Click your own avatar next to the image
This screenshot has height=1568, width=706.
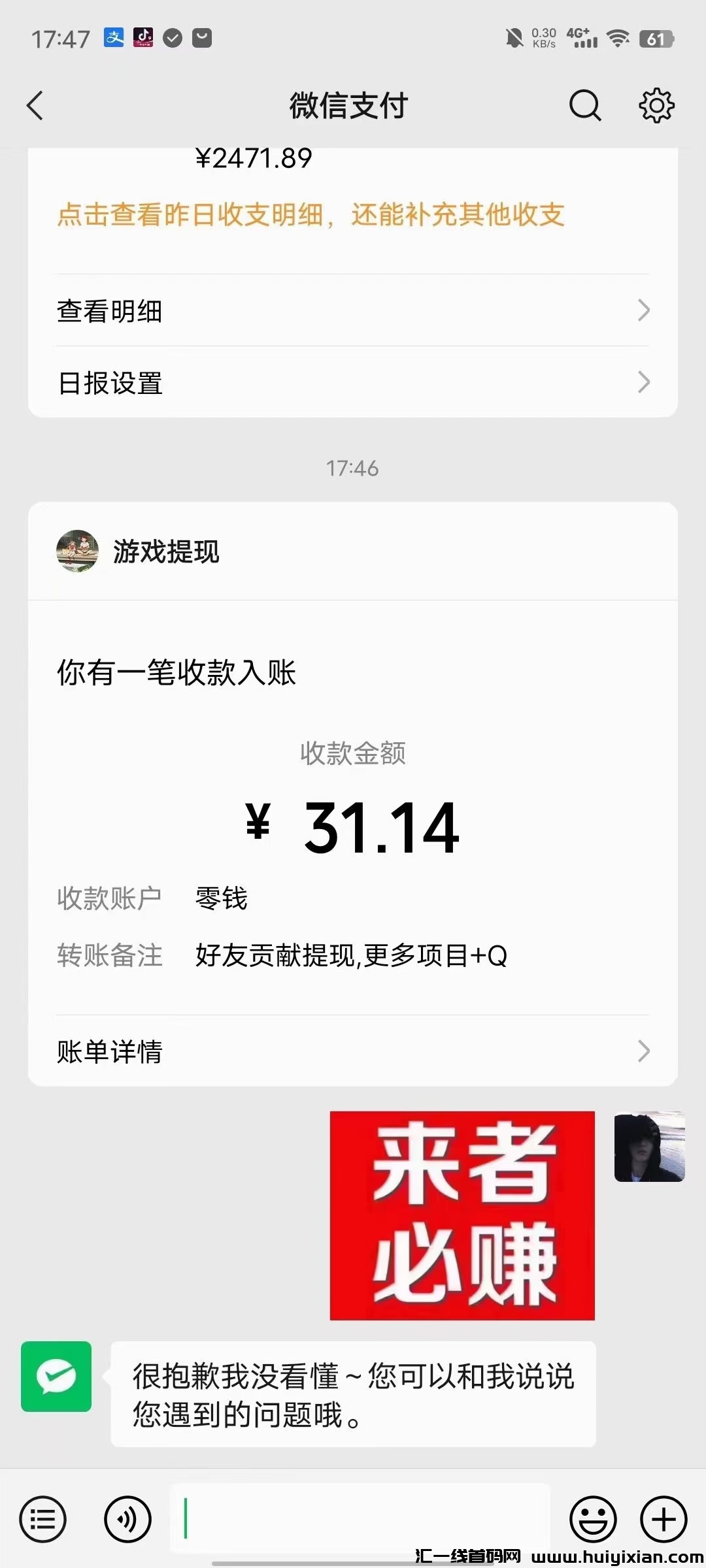pyautogui.click(x=649, y=1149)
